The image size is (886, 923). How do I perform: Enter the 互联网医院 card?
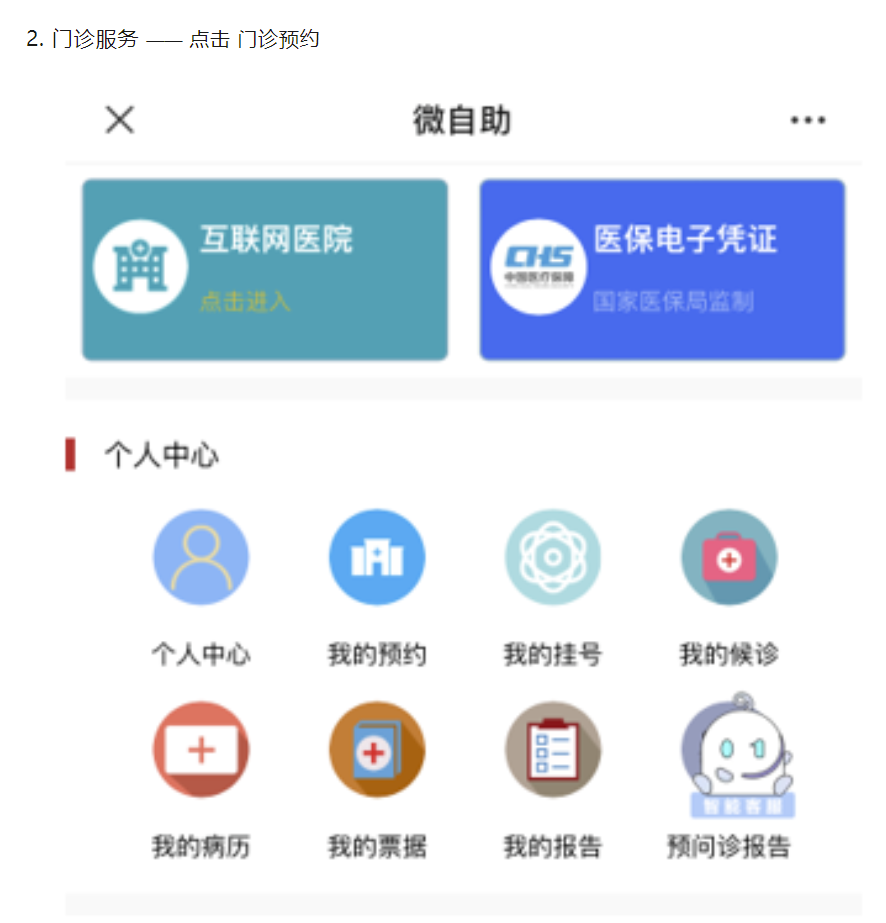click(x=265, y=269)
